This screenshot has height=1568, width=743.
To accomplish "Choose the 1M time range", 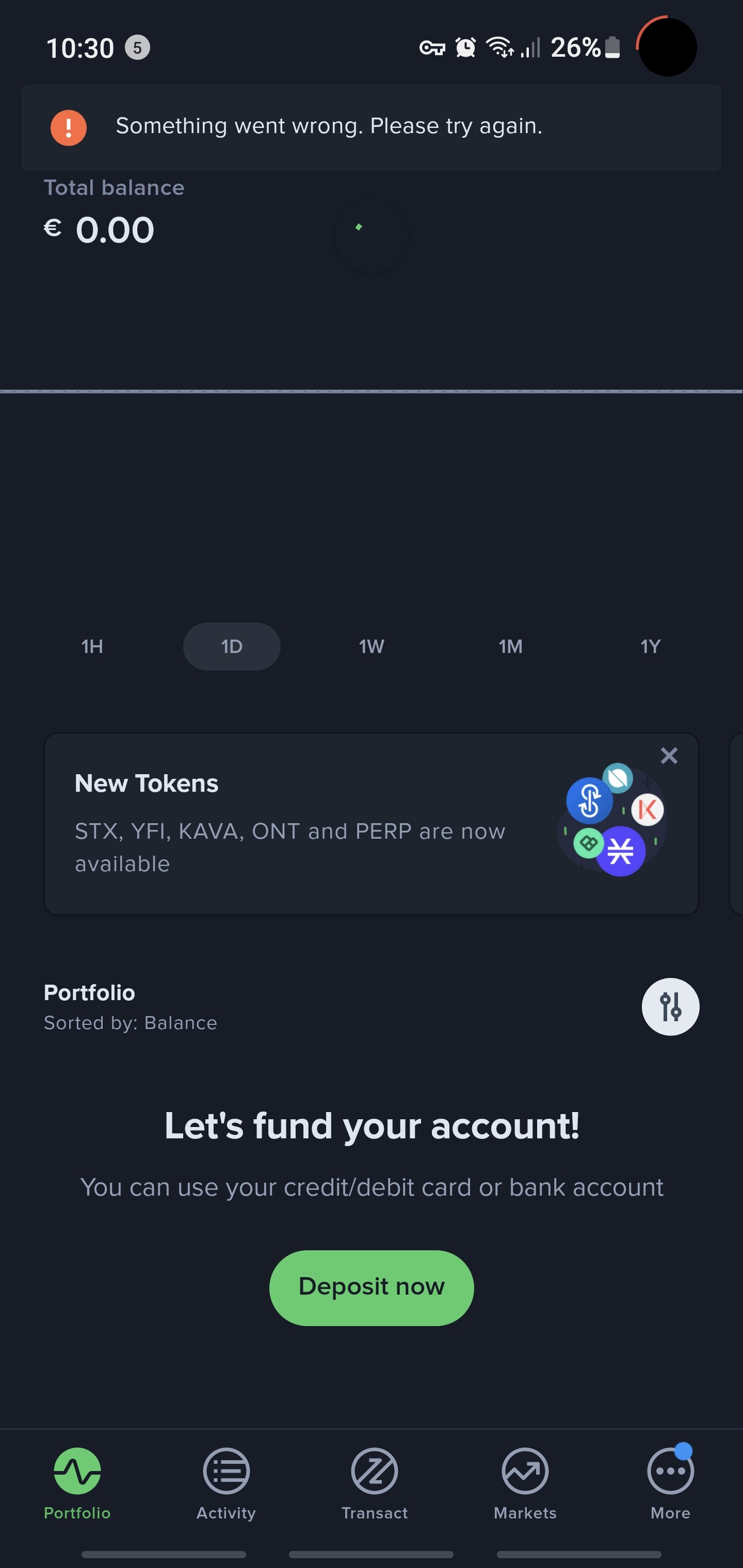I will (x=510, y=646).
